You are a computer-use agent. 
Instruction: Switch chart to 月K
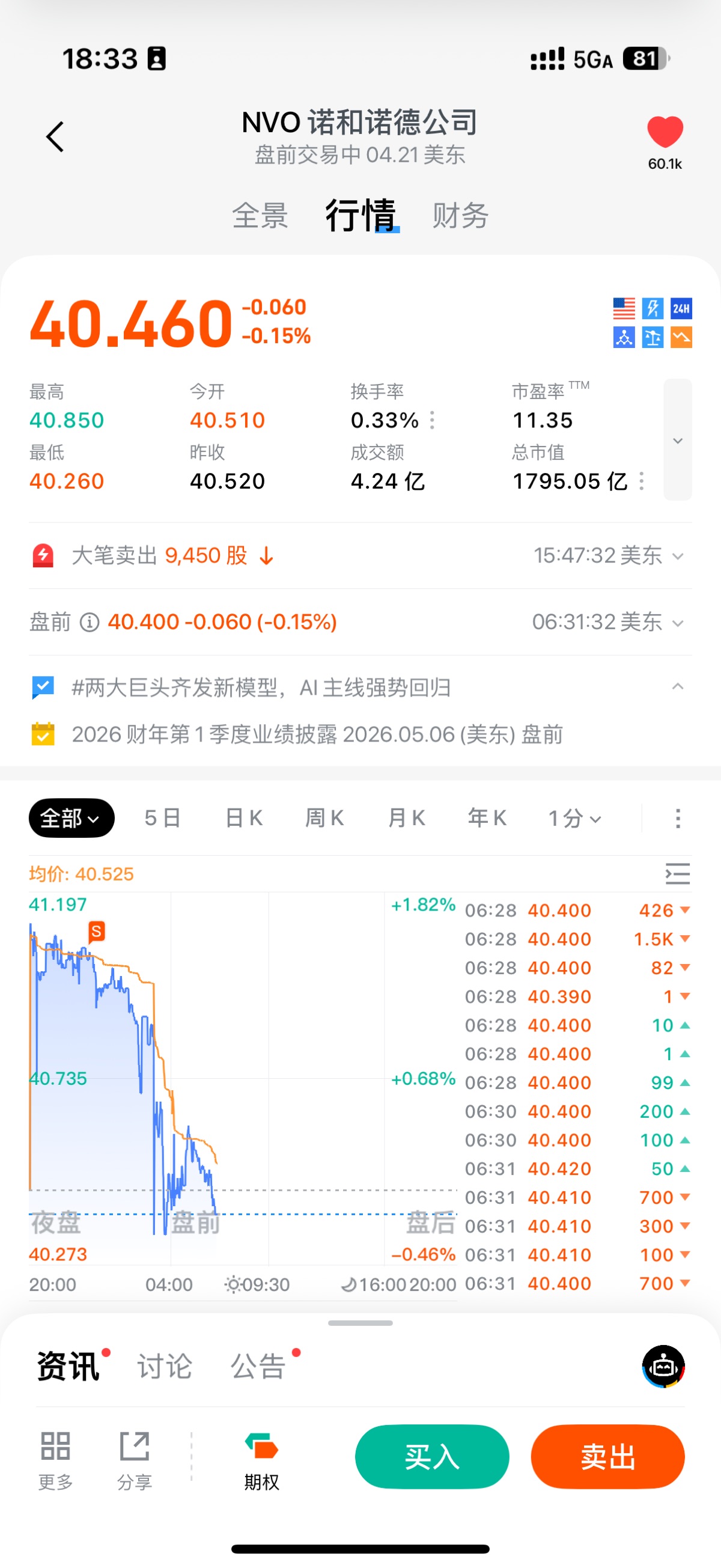(x=406, y=818)
